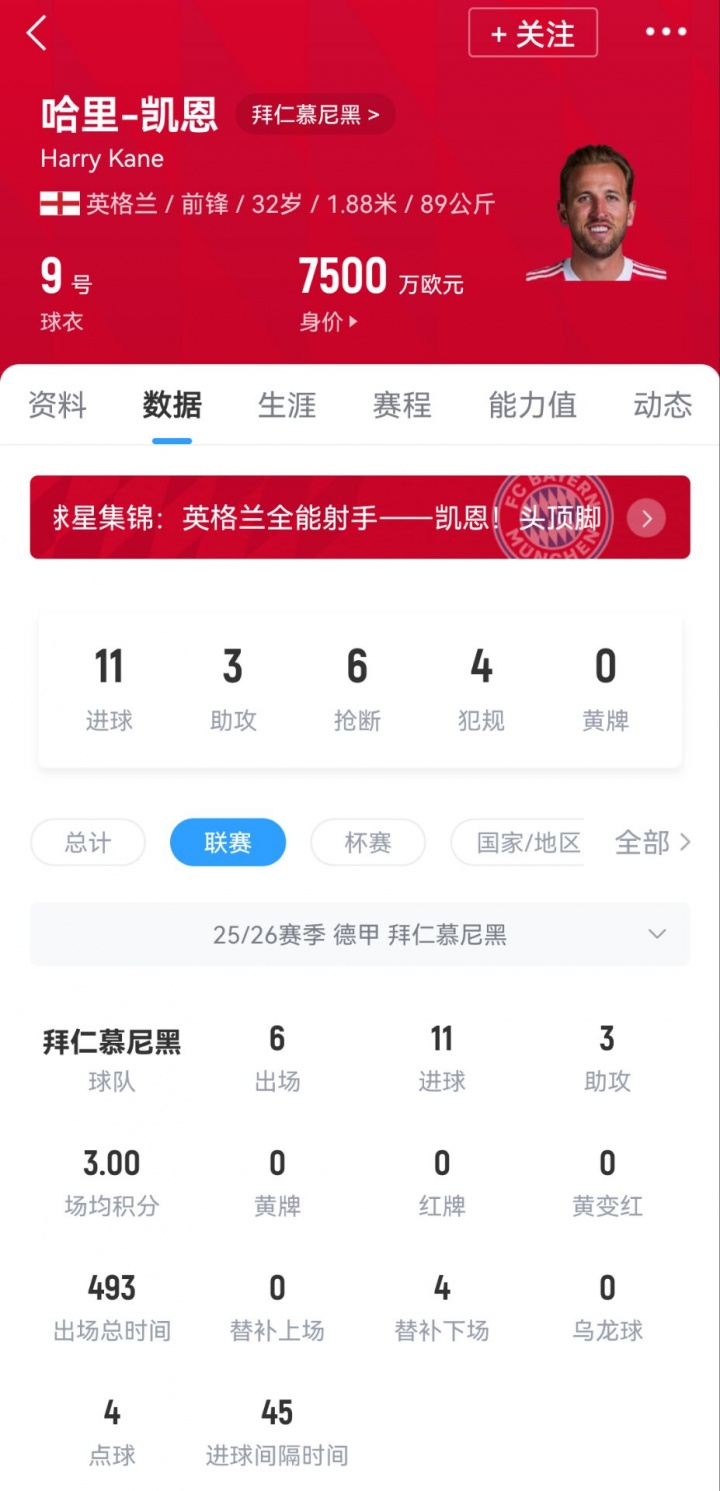Switch to the 能力值 tab
The image size is (720, 1491).
[532, 405]
